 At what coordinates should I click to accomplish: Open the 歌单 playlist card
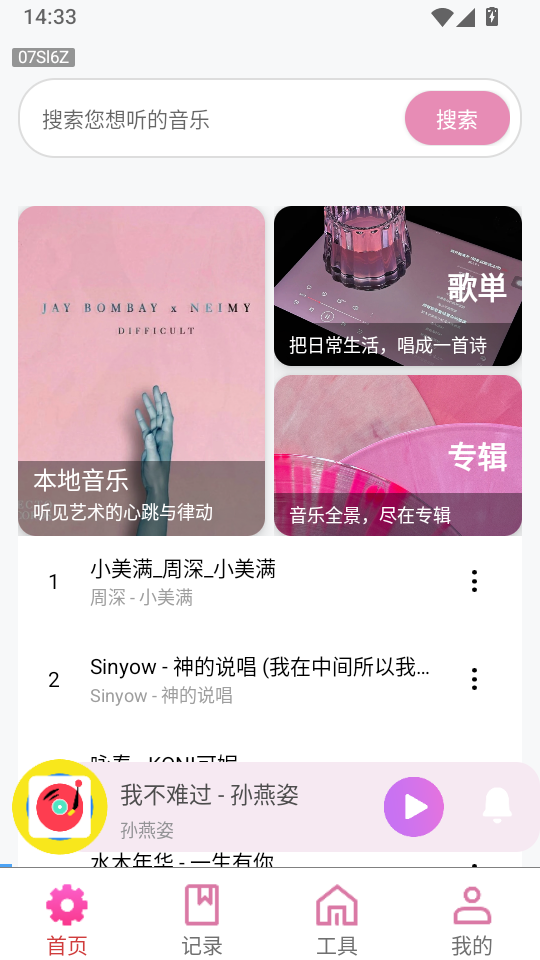click(398, 286)
